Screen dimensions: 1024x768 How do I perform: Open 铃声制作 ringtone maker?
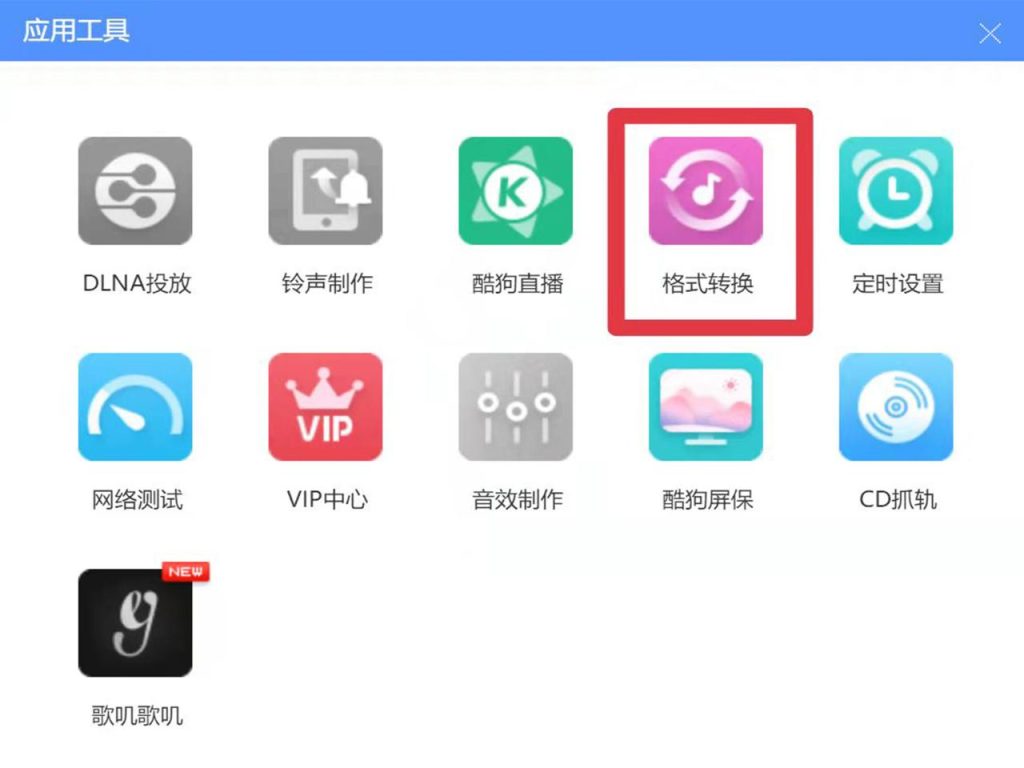pos(326,191)
